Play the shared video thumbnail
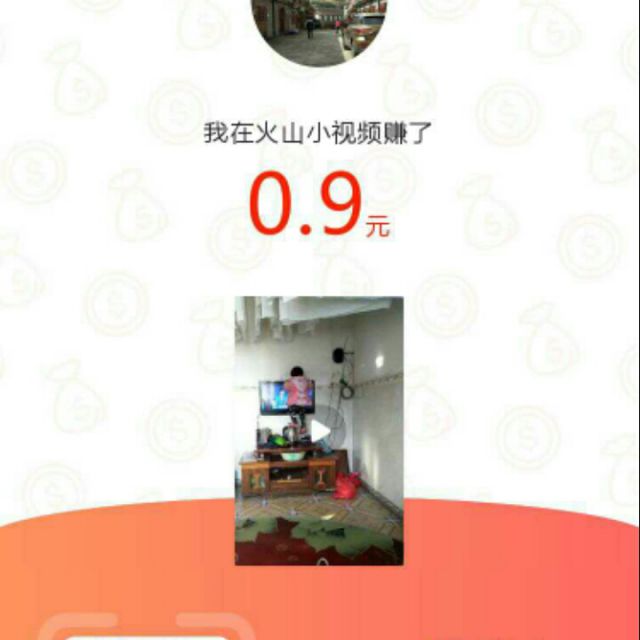Screen dimensions: 640x640 click(x=319, y=431)
